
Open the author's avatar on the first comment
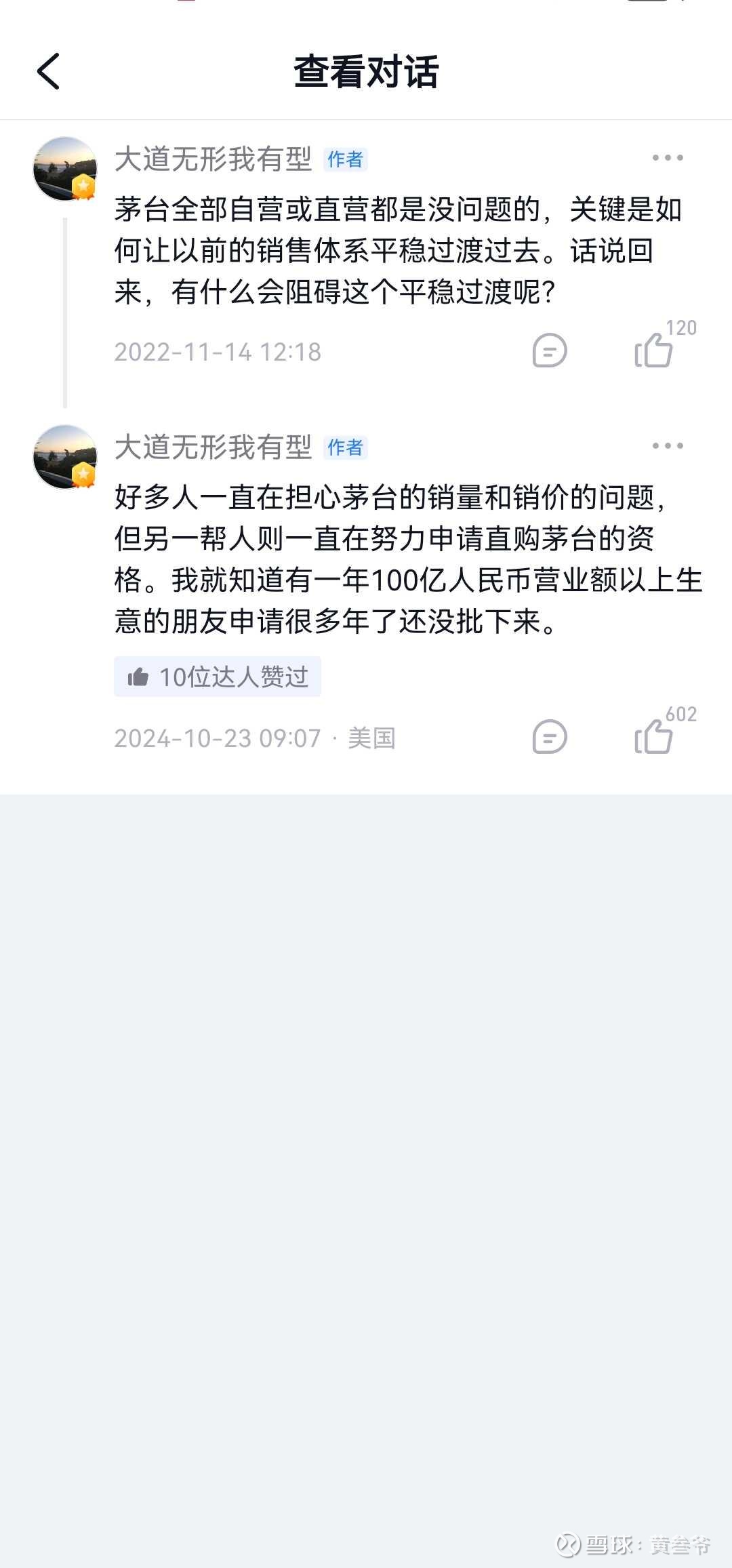65,169
